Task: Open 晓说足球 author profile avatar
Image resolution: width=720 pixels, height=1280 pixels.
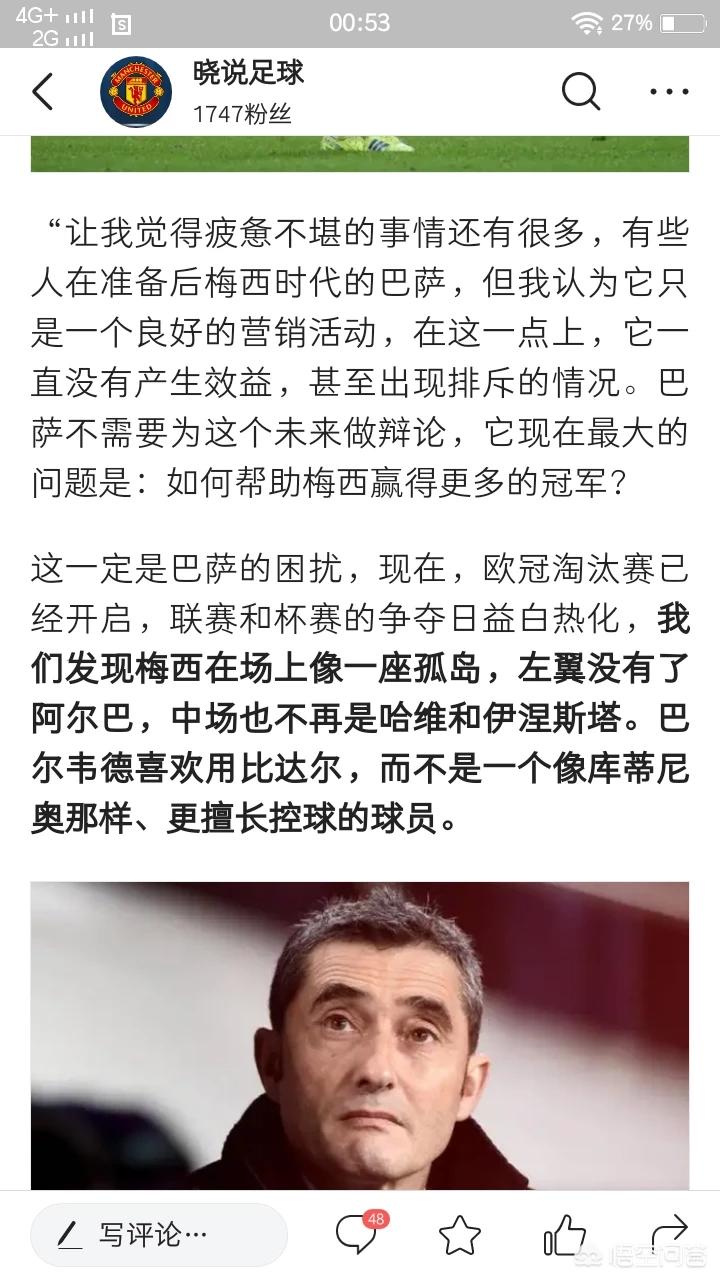Action: point(136,92)
